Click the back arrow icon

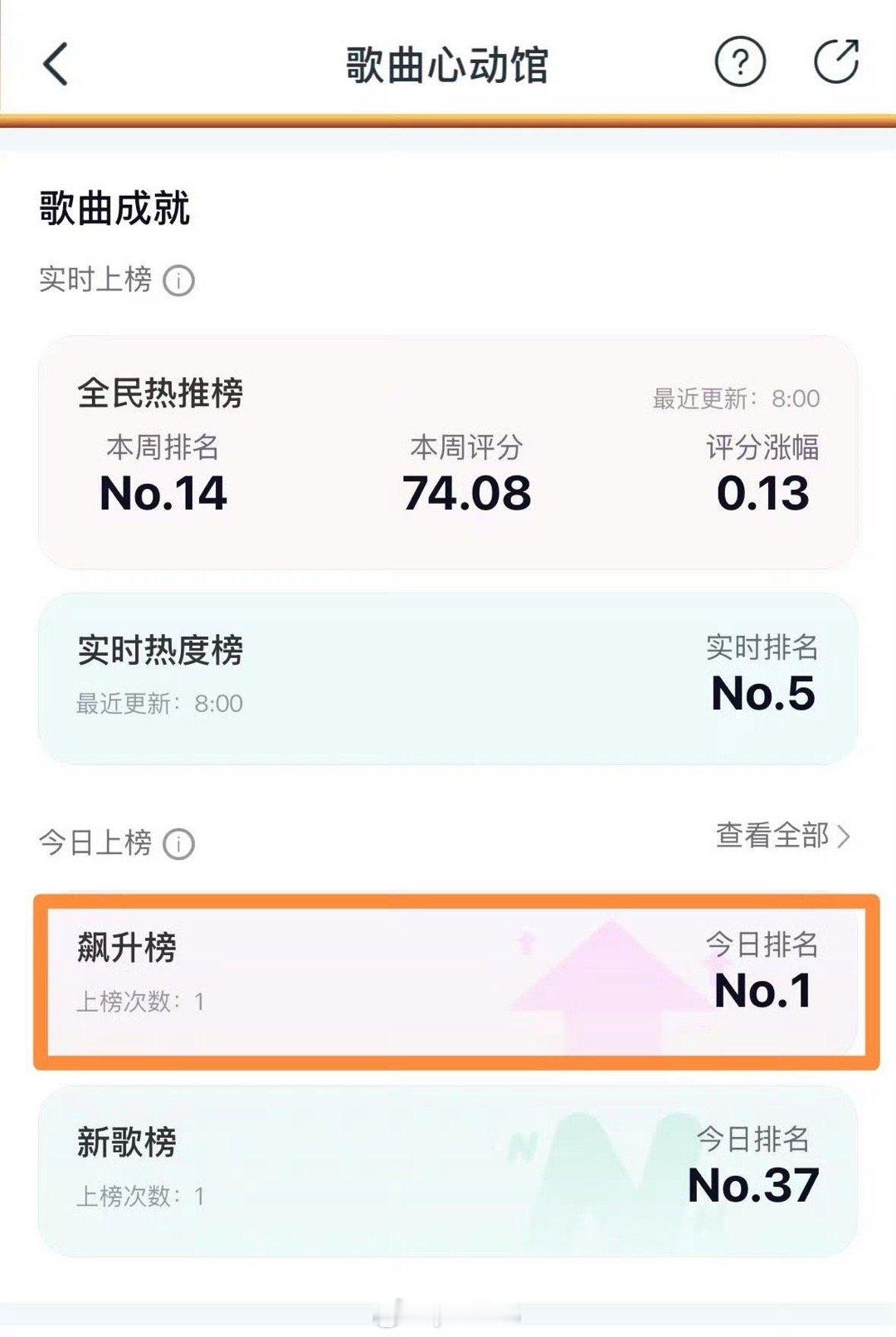tap(55, 65)
